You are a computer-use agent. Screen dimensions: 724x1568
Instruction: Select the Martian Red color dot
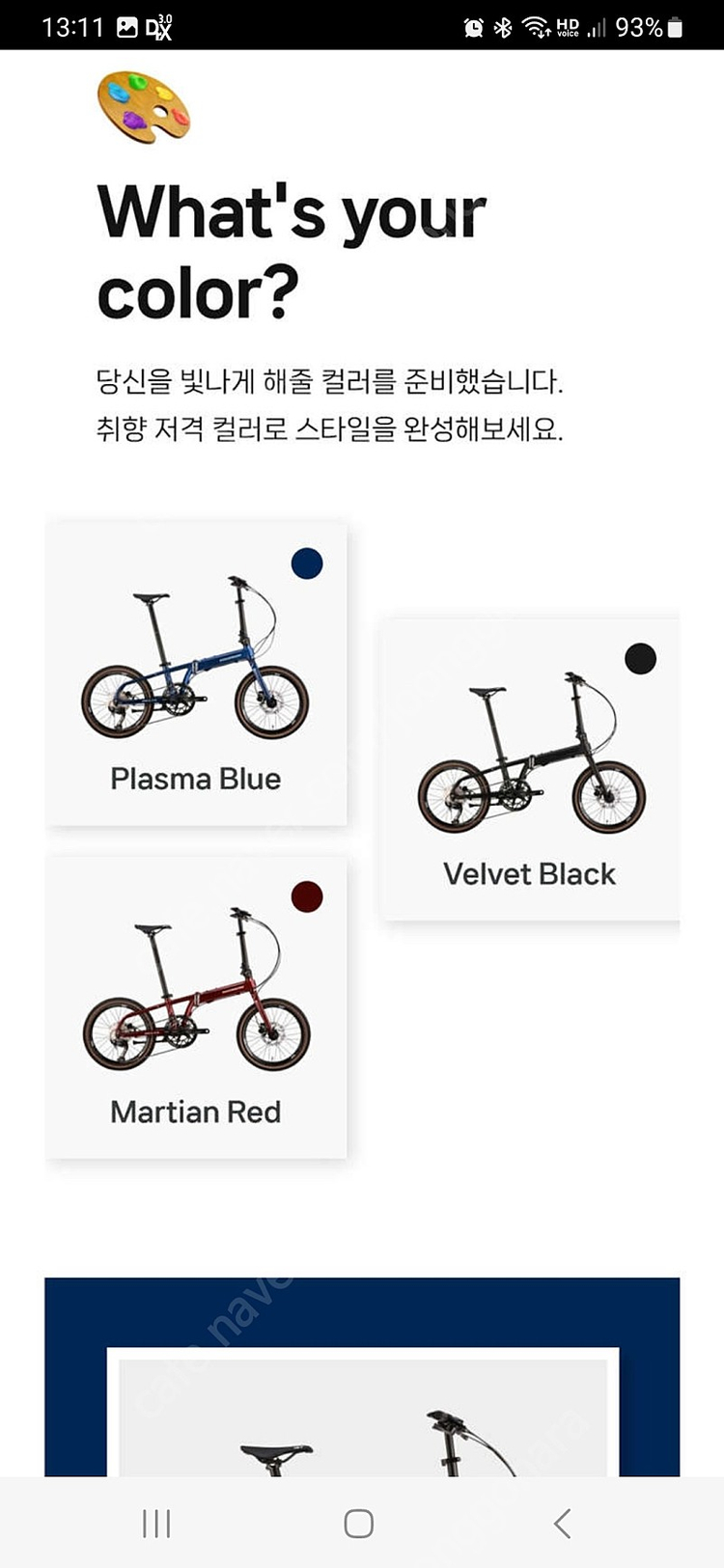[306, 895]
